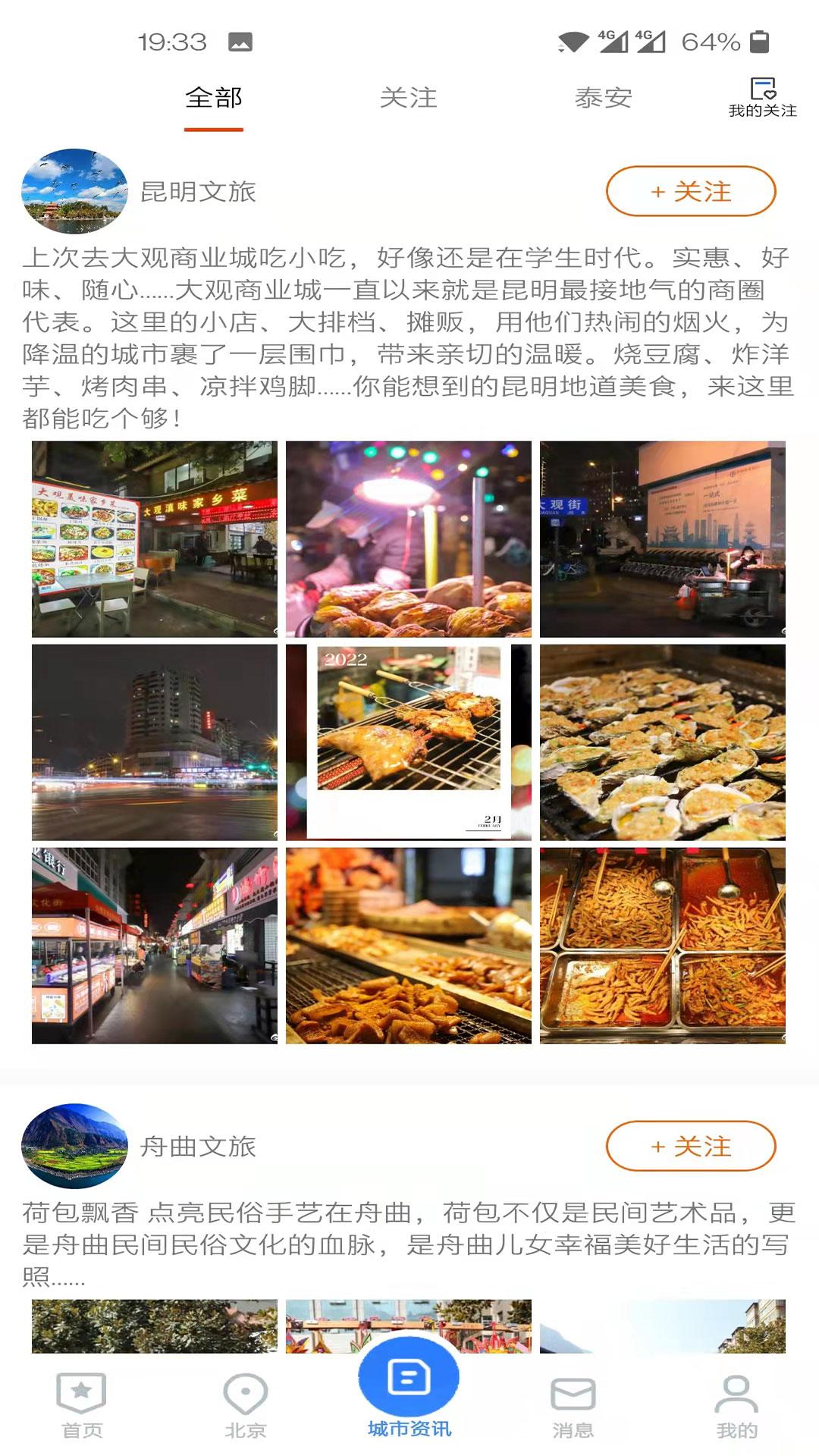Viewport: 819px width, 1456px height.
Task: Check the battery indicator in status bar
Action: pyautogui.click(x=758, y=43)
